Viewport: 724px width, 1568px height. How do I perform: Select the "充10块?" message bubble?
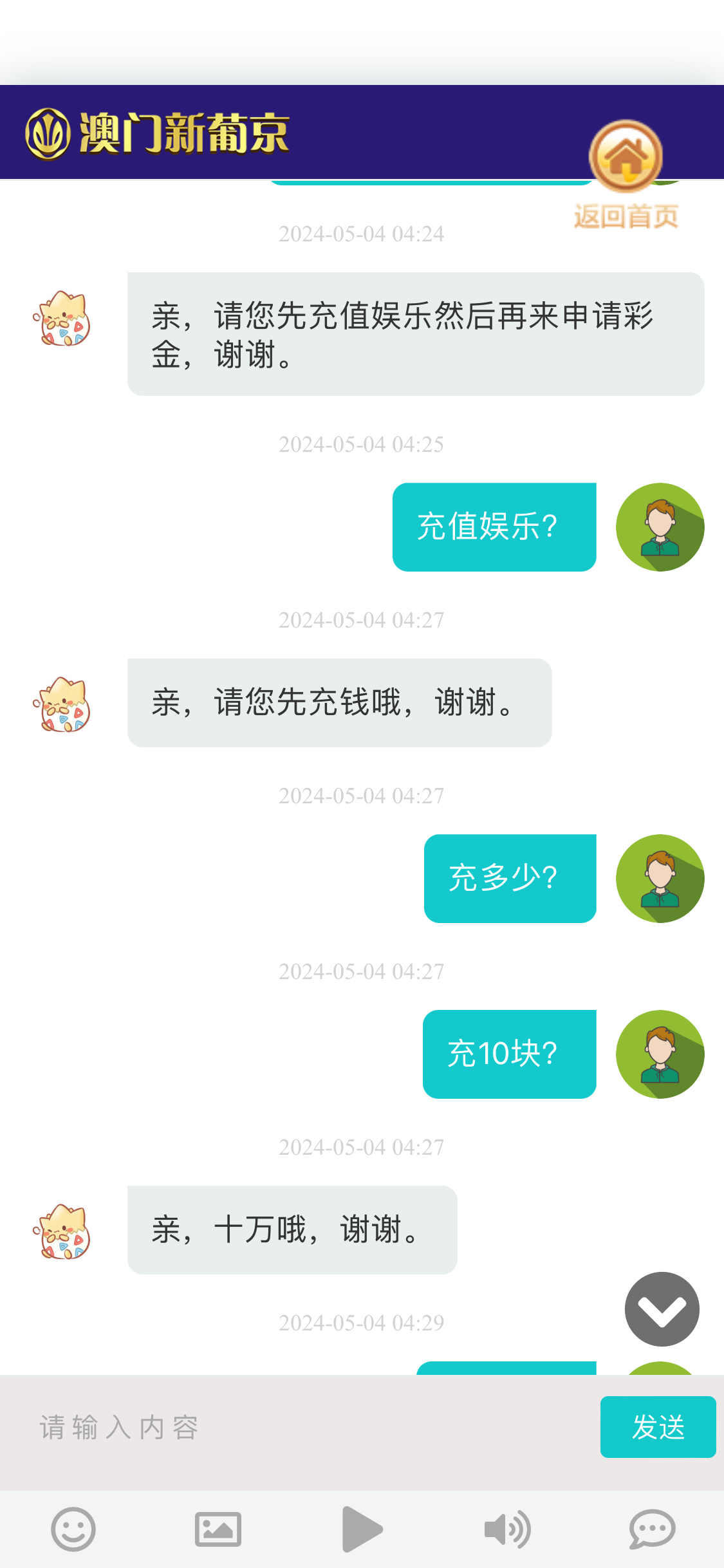[509, 1054]
